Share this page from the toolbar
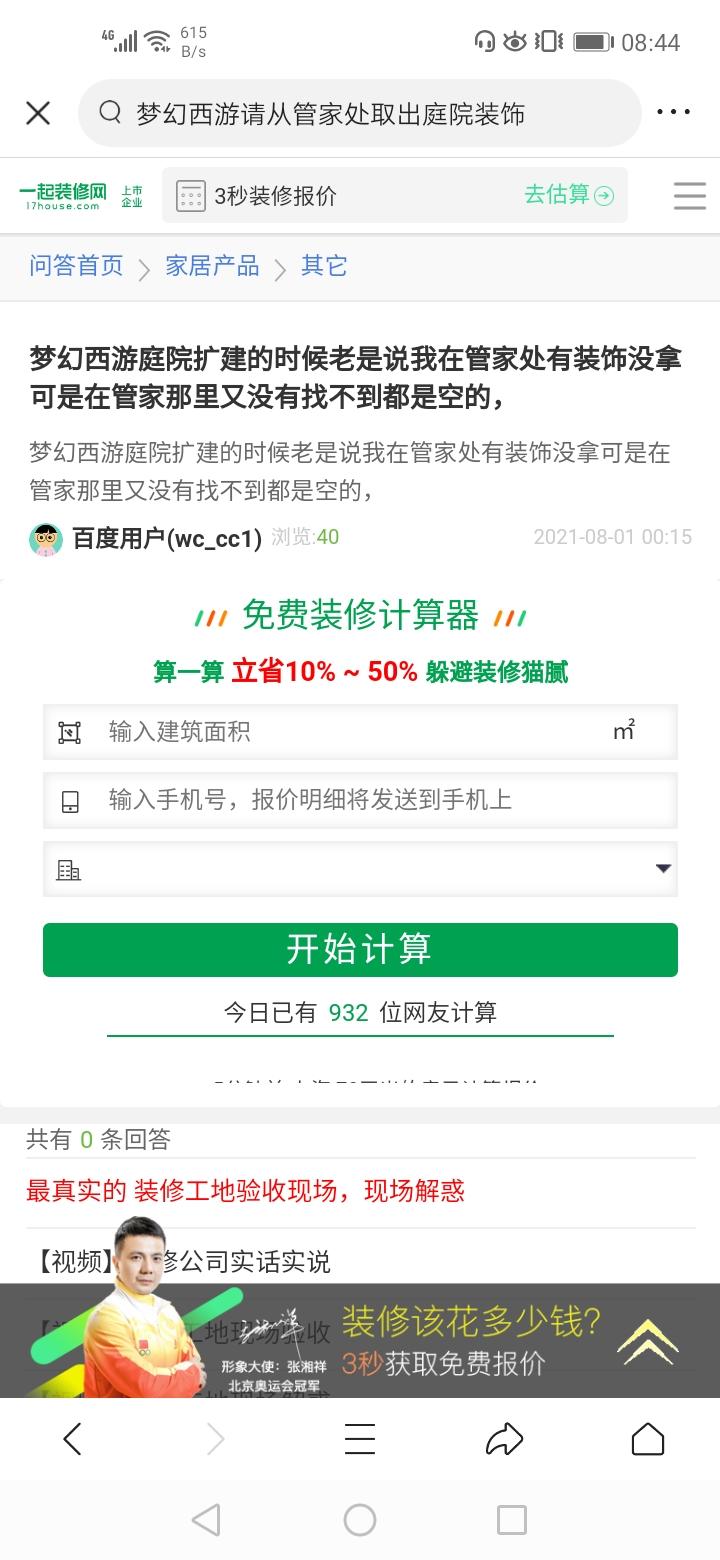 point(504,1439)
